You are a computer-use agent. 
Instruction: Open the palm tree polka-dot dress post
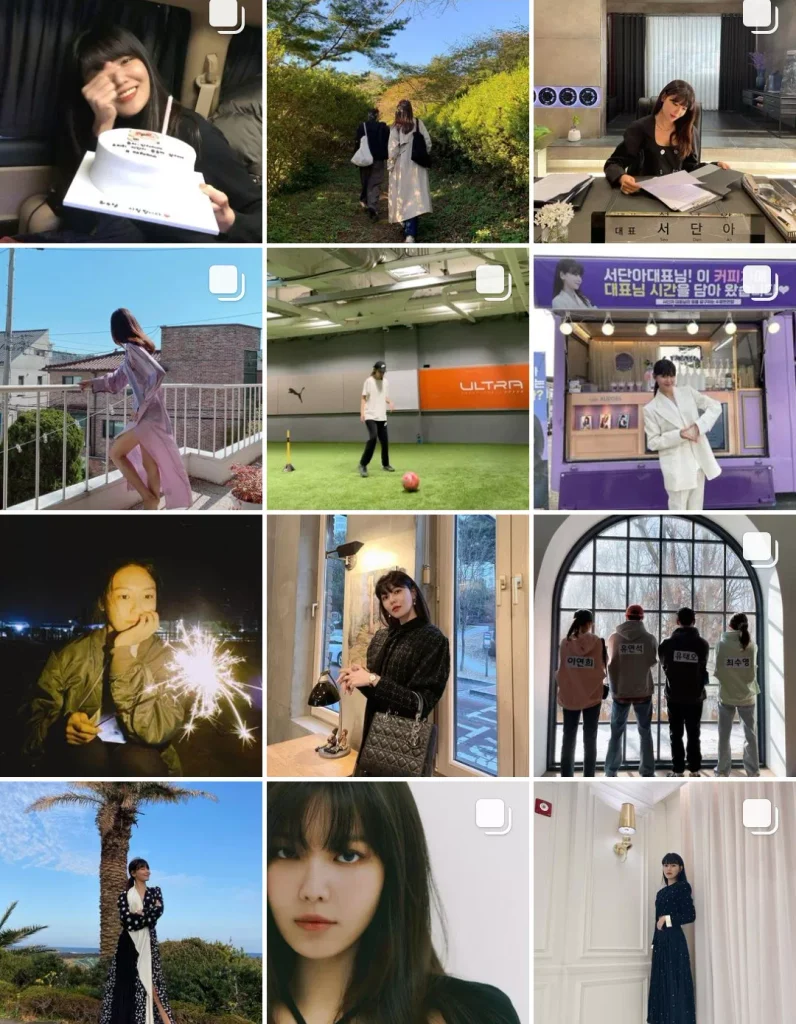(131, 903)
